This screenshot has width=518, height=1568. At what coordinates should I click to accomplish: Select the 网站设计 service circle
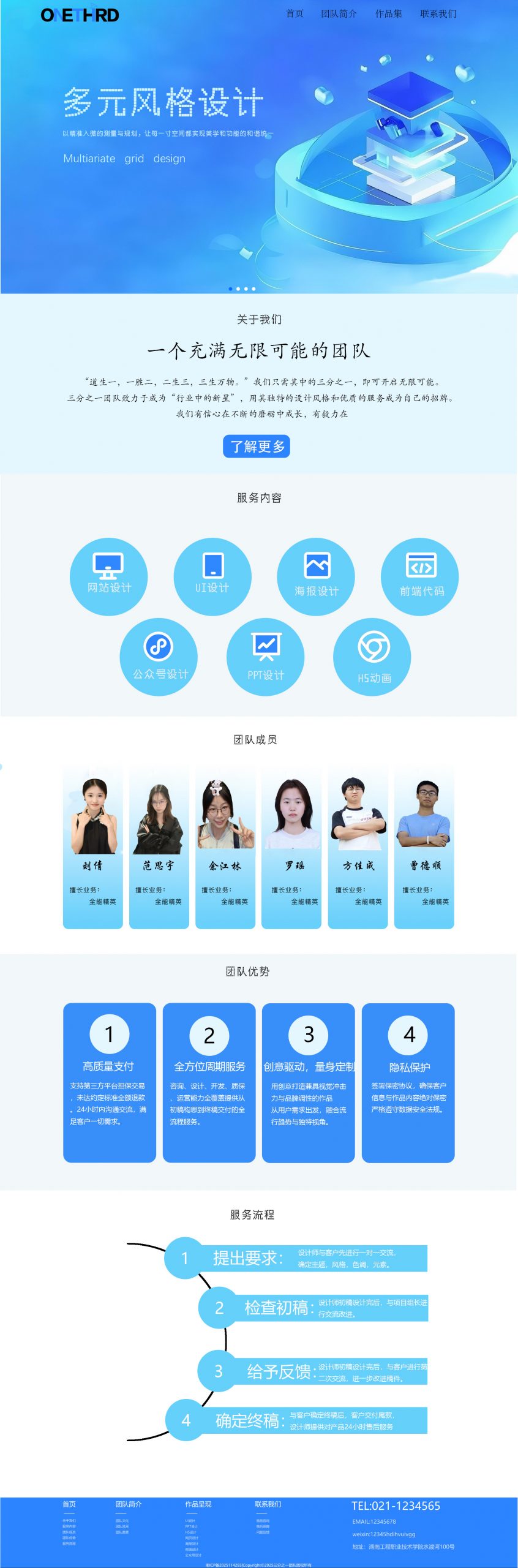tap(108, 576)
